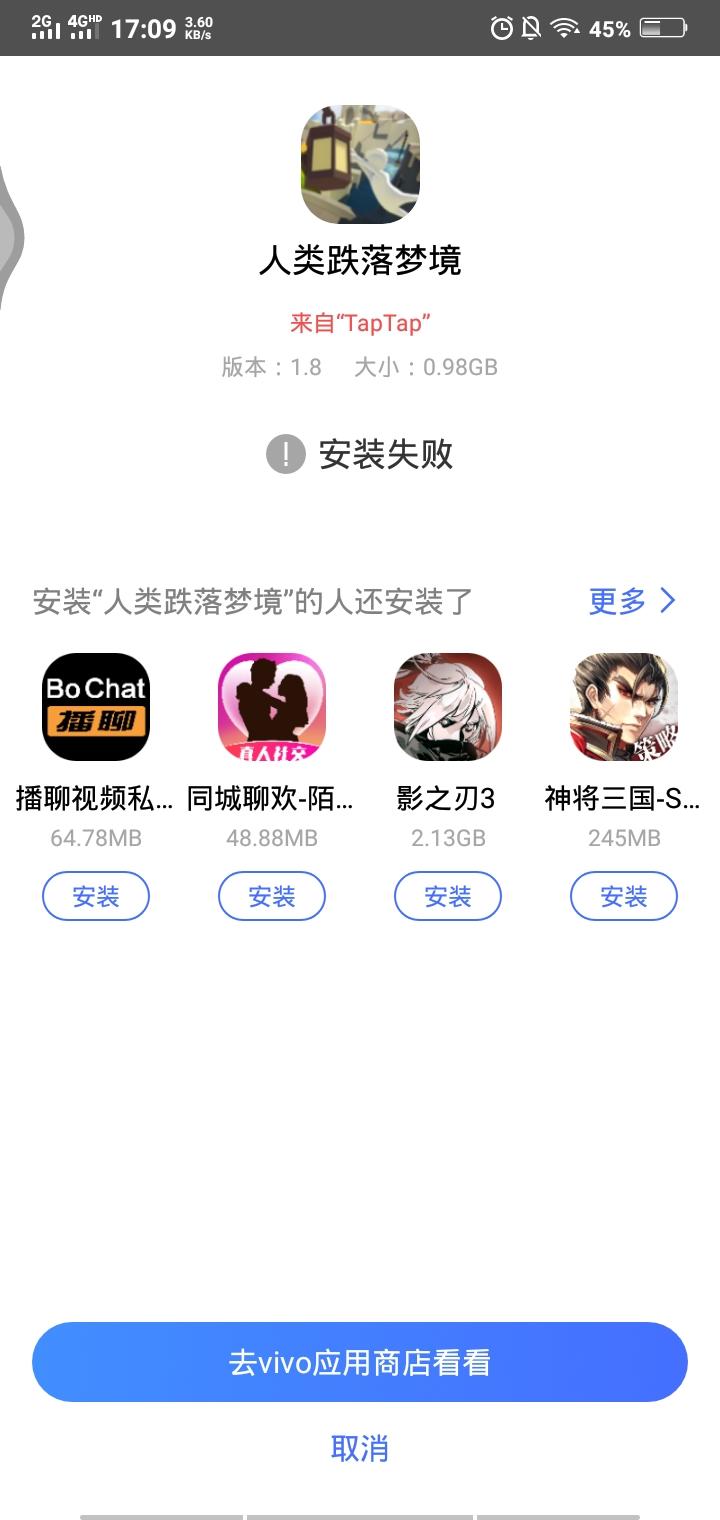
Task: Tap the 神将三国 app icon
Action: 623,707
